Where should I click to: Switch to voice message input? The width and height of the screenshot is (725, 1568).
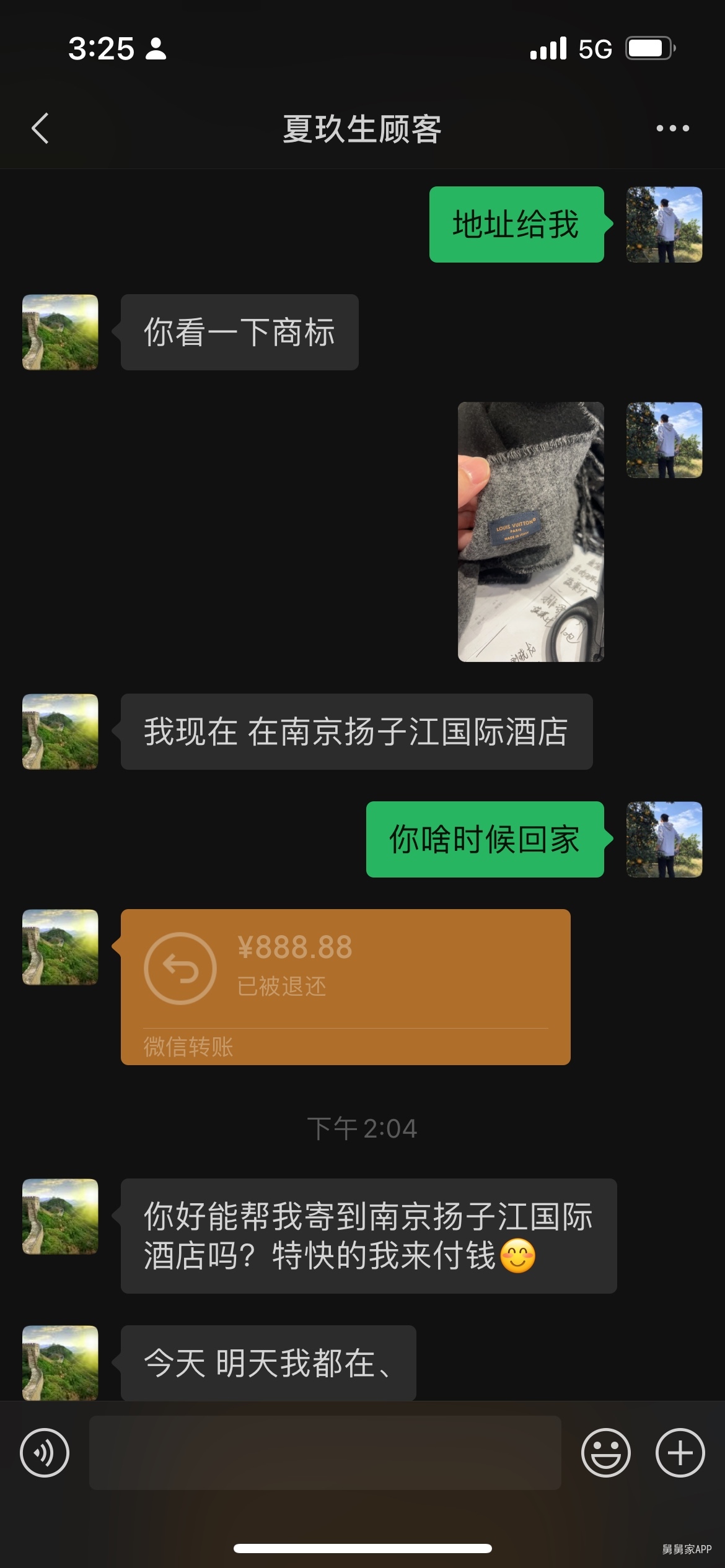(x=45, y=1453)
